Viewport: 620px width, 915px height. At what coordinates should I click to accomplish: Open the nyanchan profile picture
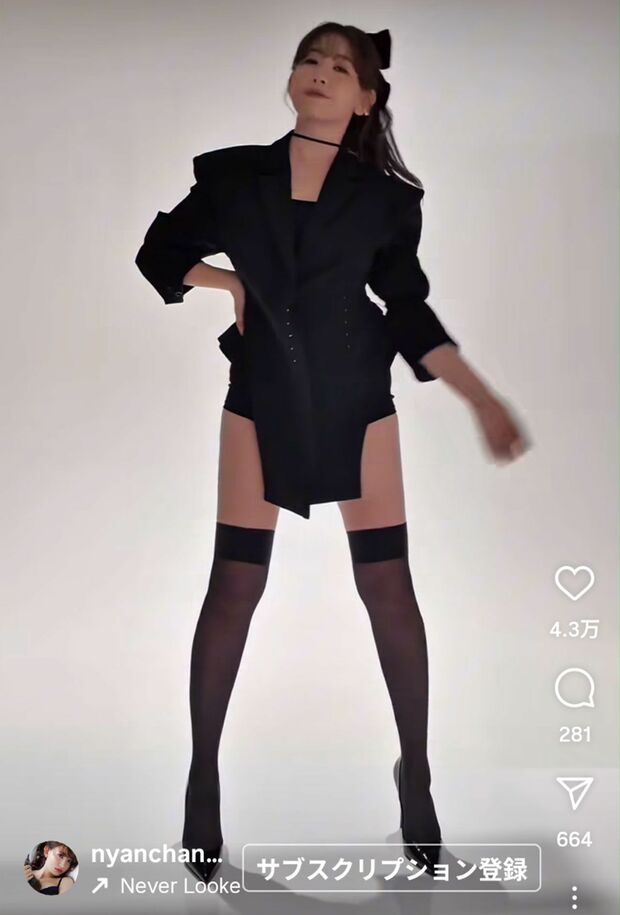coord(51,867)
